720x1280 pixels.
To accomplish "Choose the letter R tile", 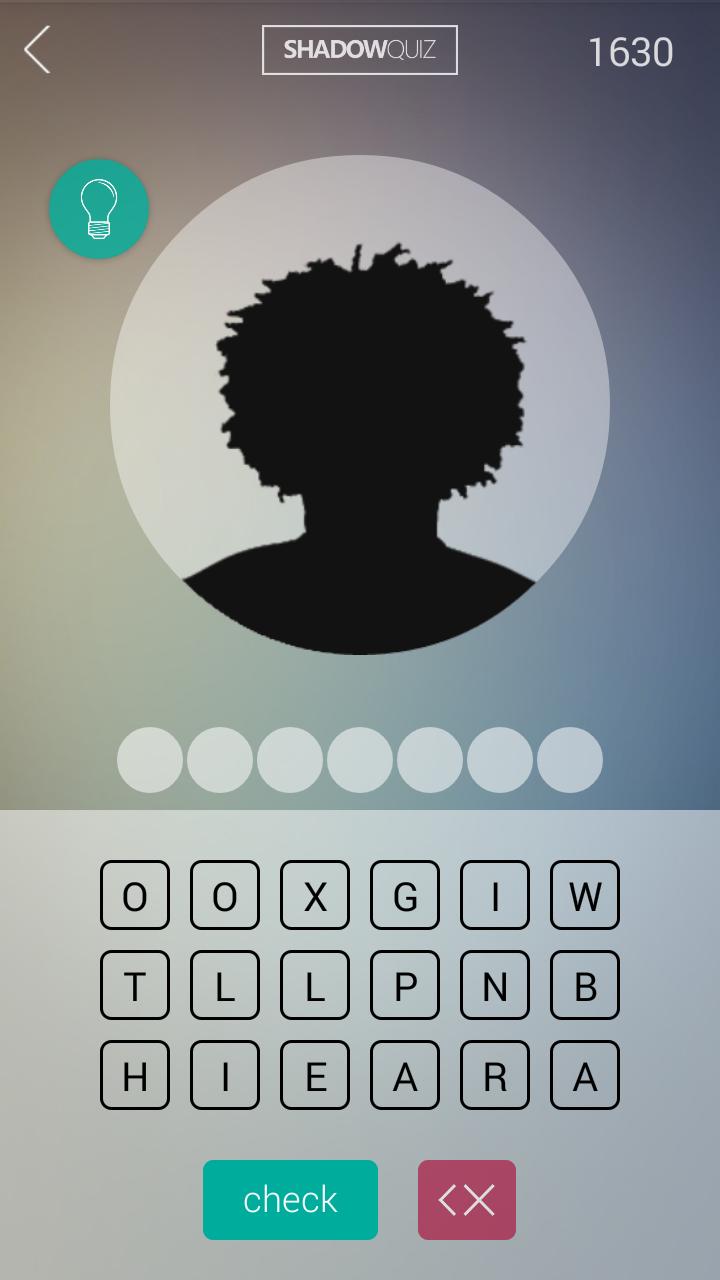I will coord(495,1075).
